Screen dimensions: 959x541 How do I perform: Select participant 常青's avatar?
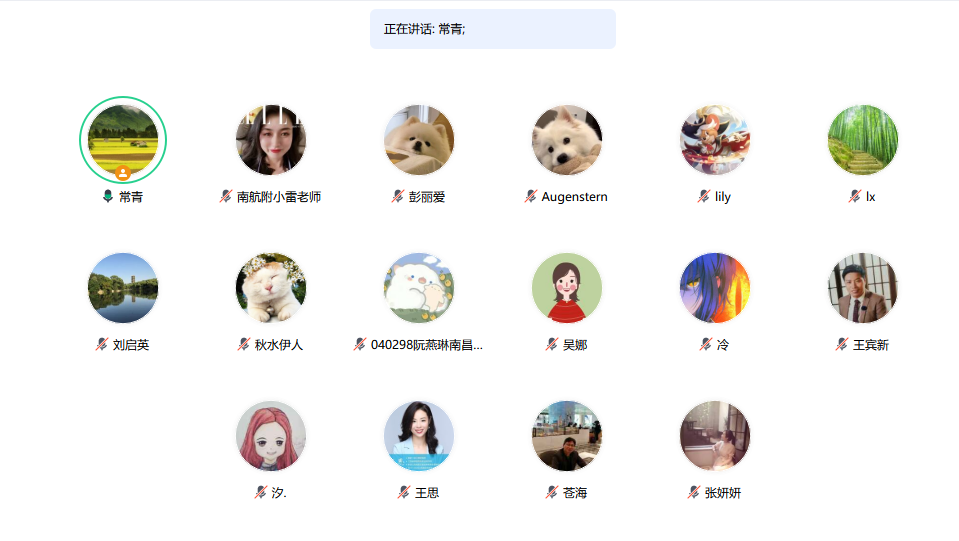coord(123,140)
